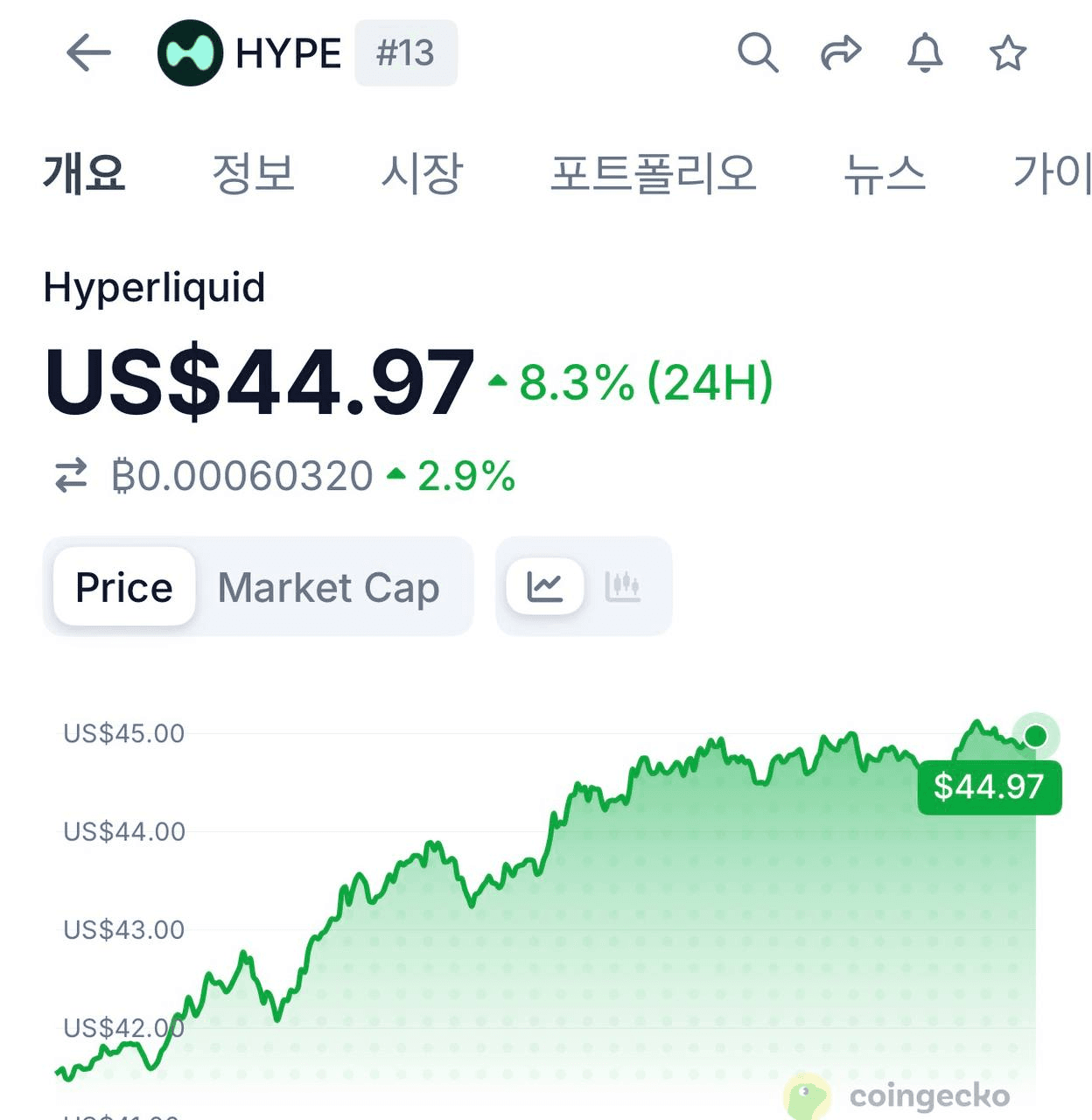Go back using the arrow
Screen dimensions: 1092x1120
pyautogui.click(x=88, y=53)
